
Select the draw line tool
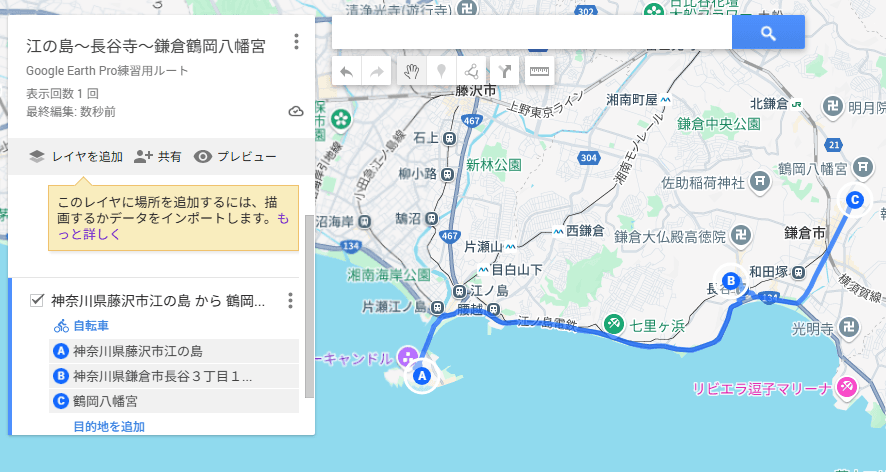[x=470, y=72]
